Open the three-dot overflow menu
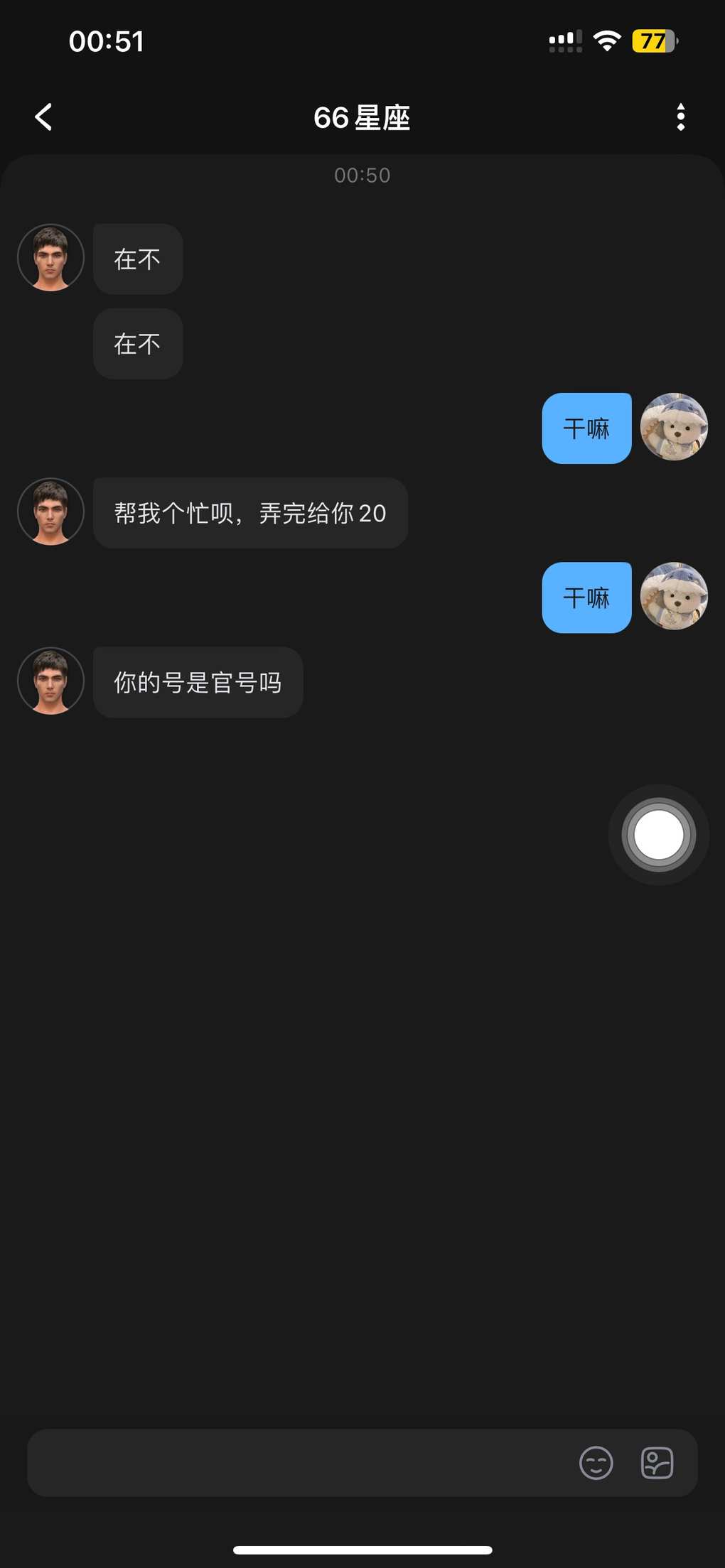Image resolution: width=725 pixels, height=1568 pixels. (x=680, y=117)
